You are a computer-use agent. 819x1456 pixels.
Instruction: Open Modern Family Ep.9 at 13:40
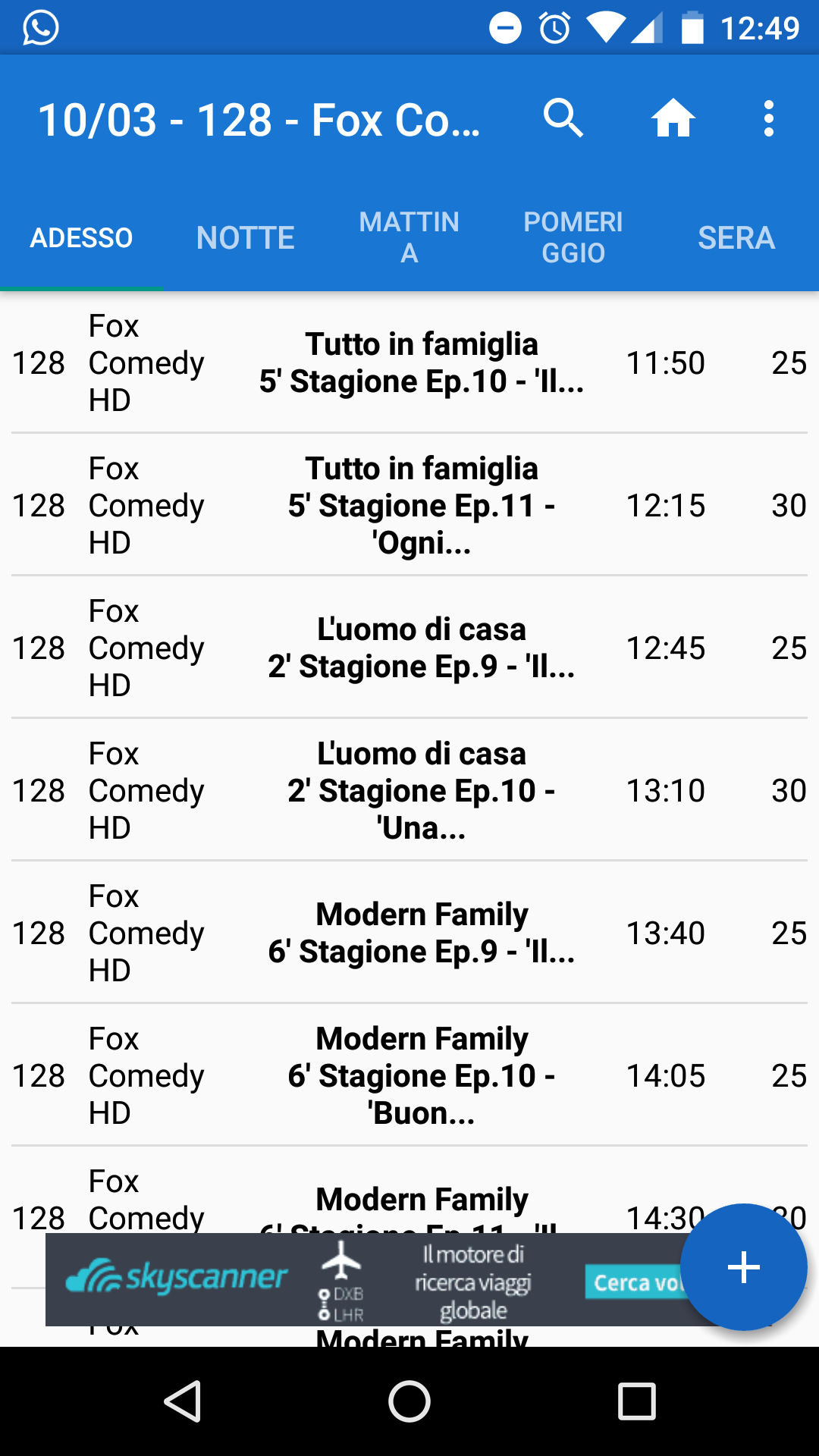point(409,933)
